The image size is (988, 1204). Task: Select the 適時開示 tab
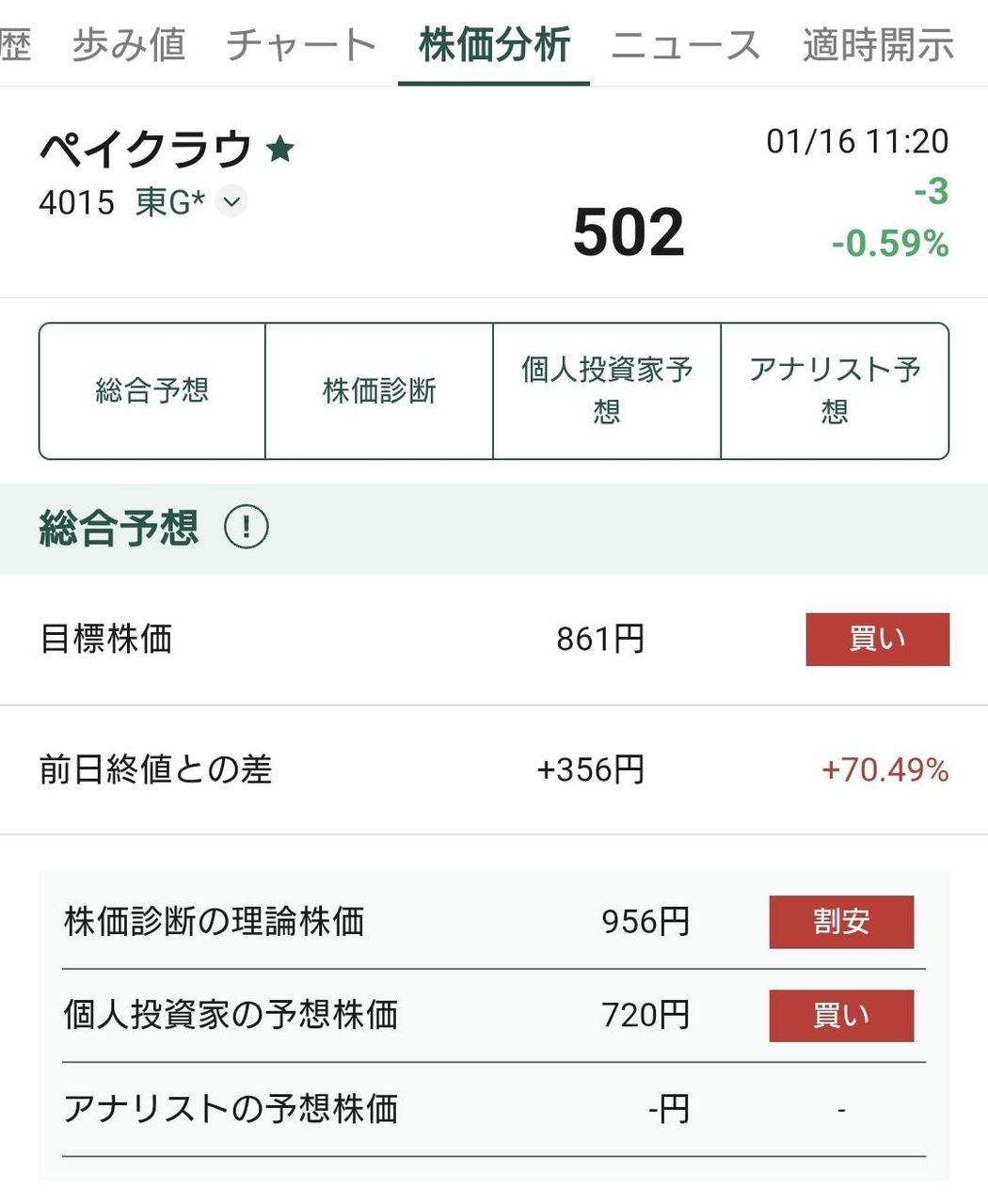point(877,43)
